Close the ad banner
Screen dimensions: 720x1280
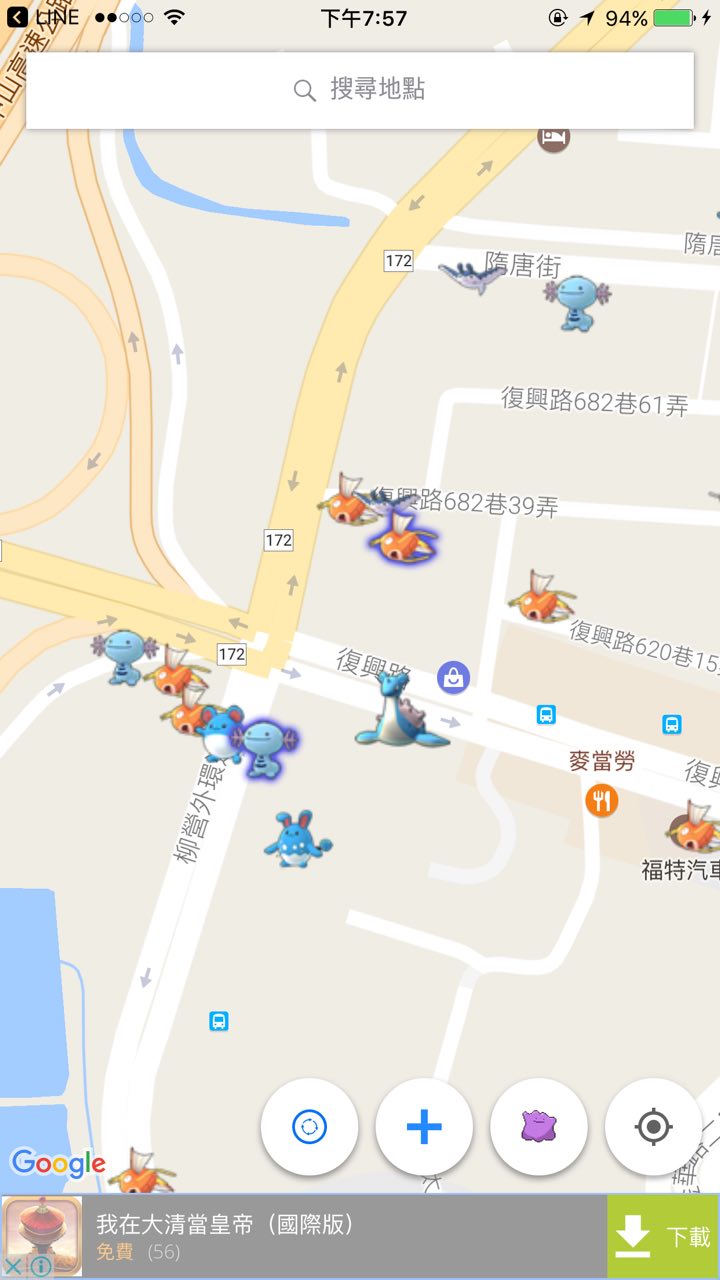14,1266
